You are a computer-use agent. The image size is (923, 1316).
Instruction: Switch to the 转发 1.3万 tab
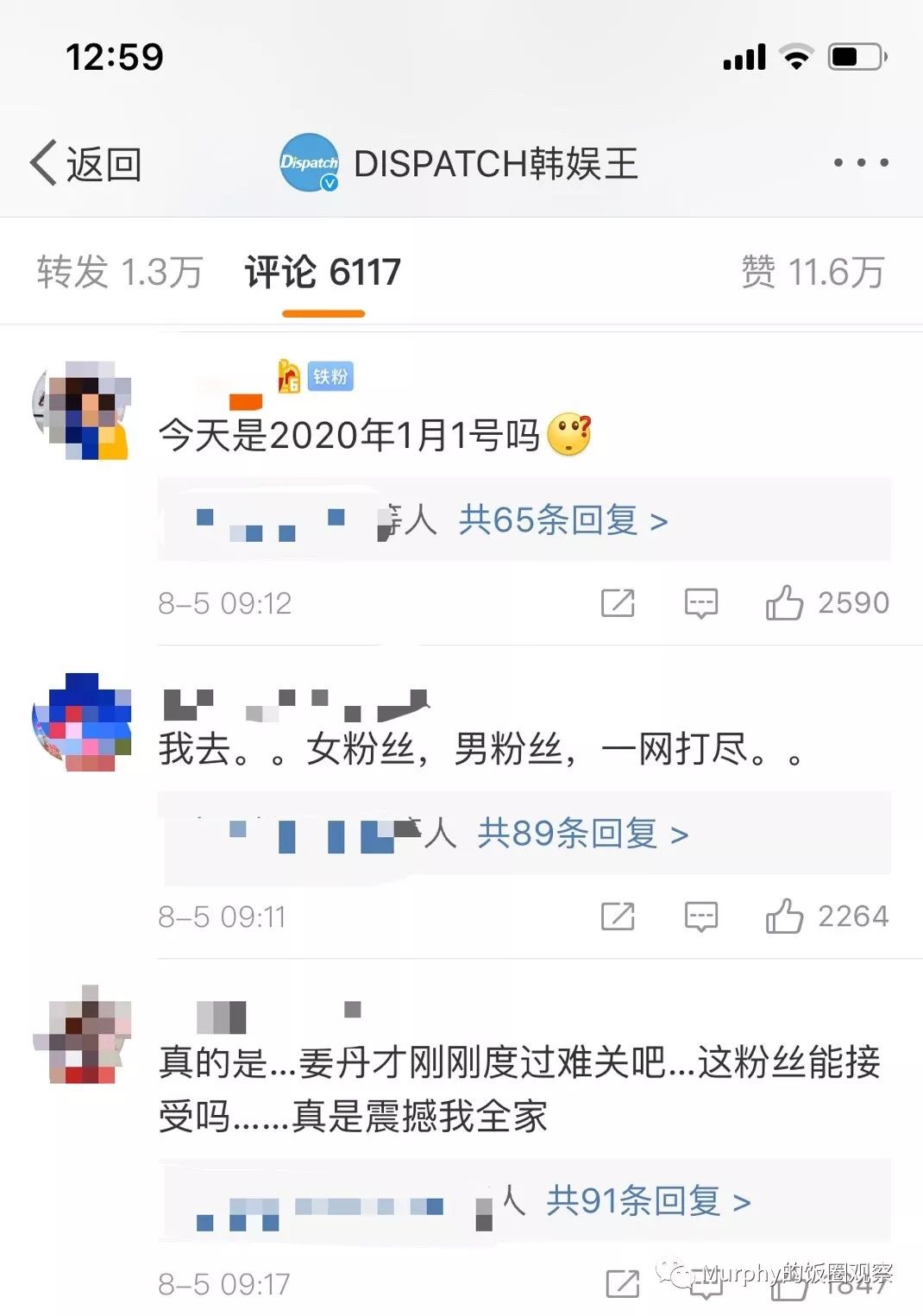pyautogui.click(x=119, y=272)
